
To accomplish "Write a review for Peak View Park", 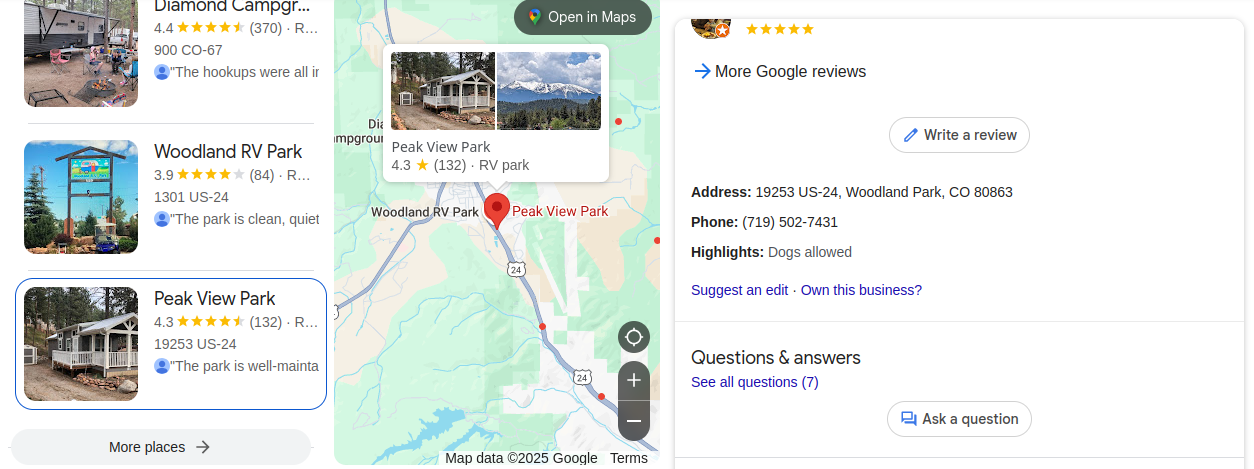I will [x=959, y=135].
